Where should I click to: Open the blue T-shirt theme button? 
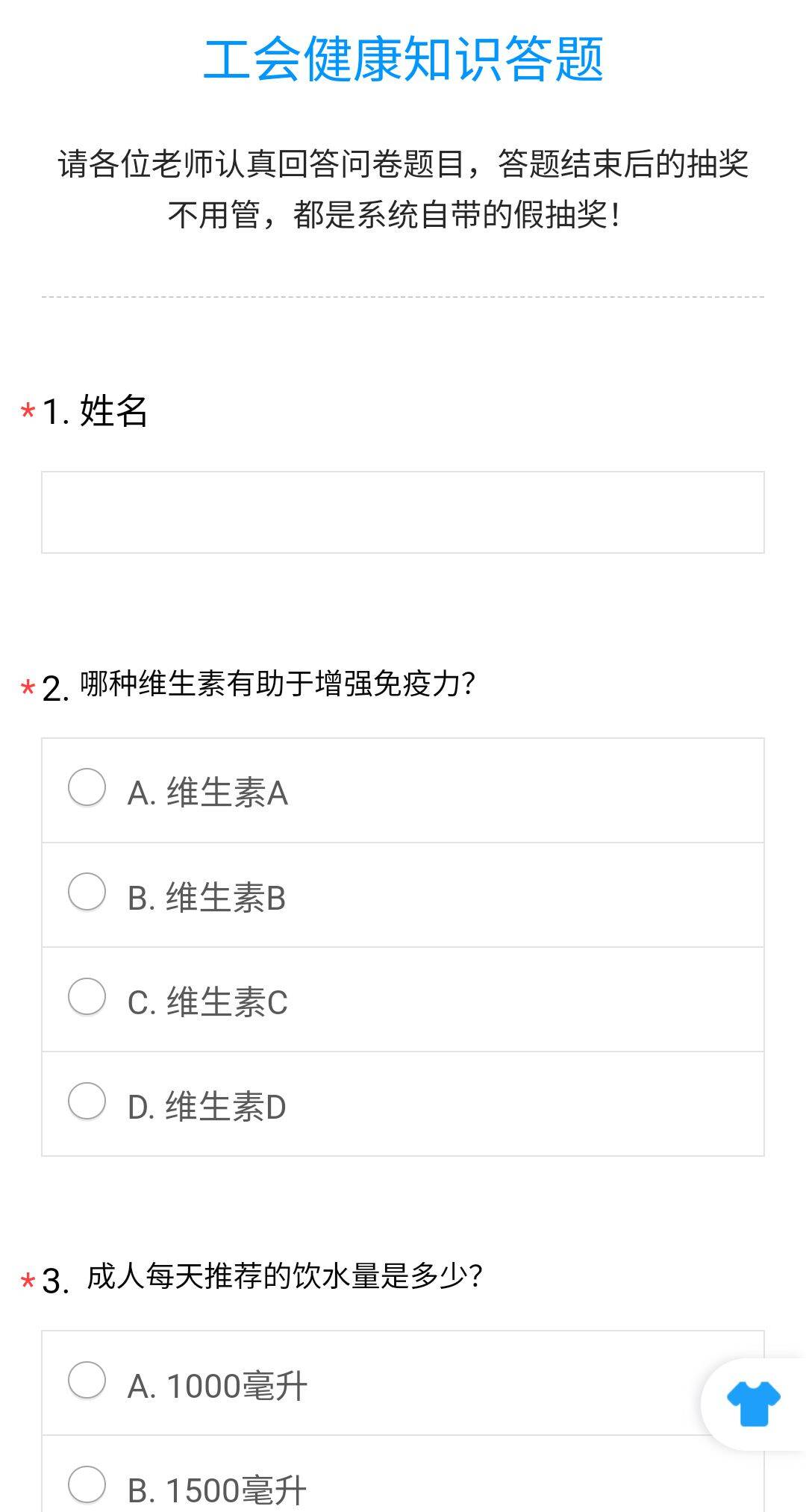[754, 1404]
